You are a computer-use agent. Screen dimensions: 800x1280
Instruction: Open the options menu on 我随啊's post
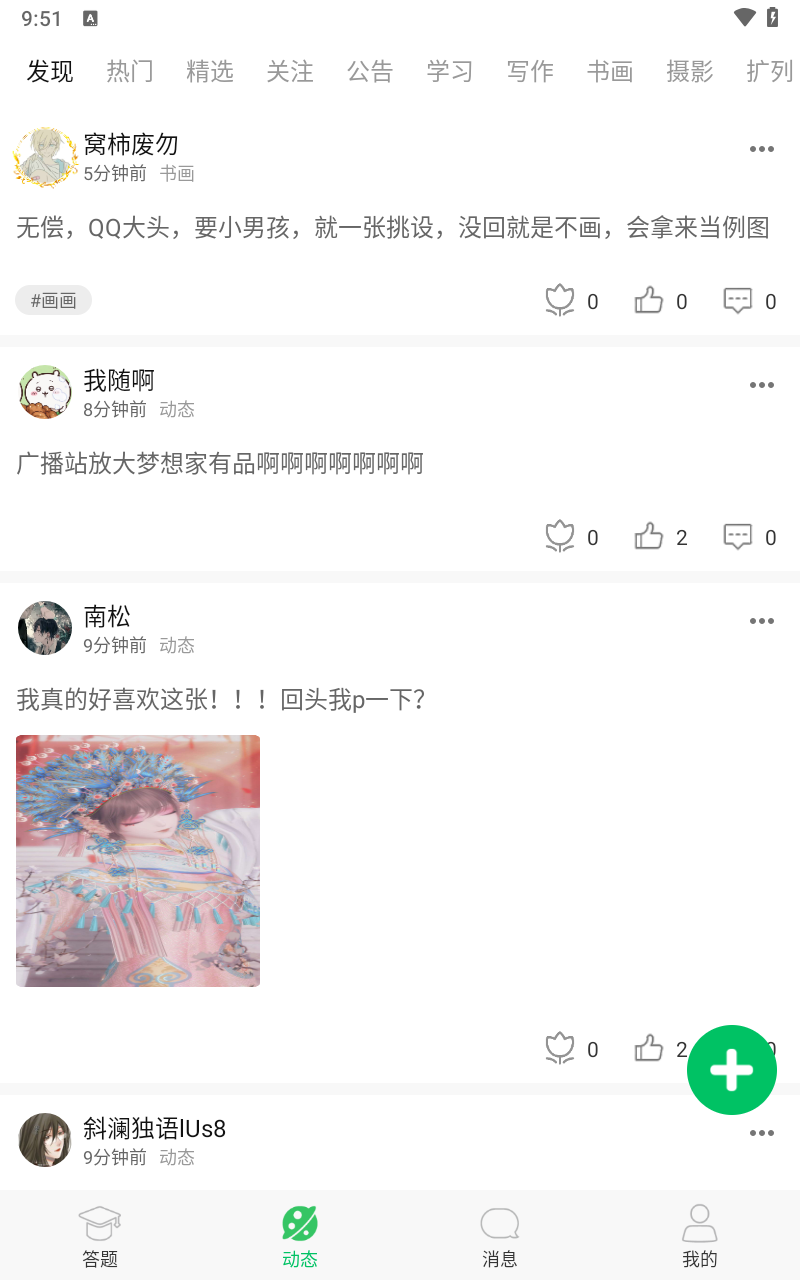point(762,384)
